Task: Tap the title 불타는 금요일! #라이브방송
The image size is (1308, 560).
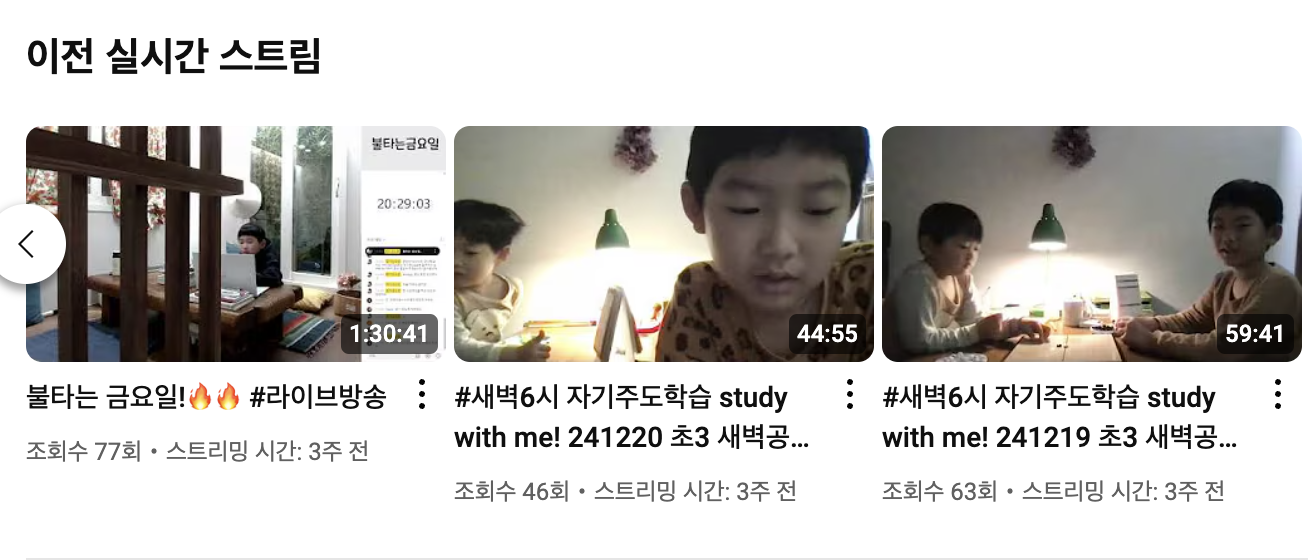Action: [x=205, y=398]
